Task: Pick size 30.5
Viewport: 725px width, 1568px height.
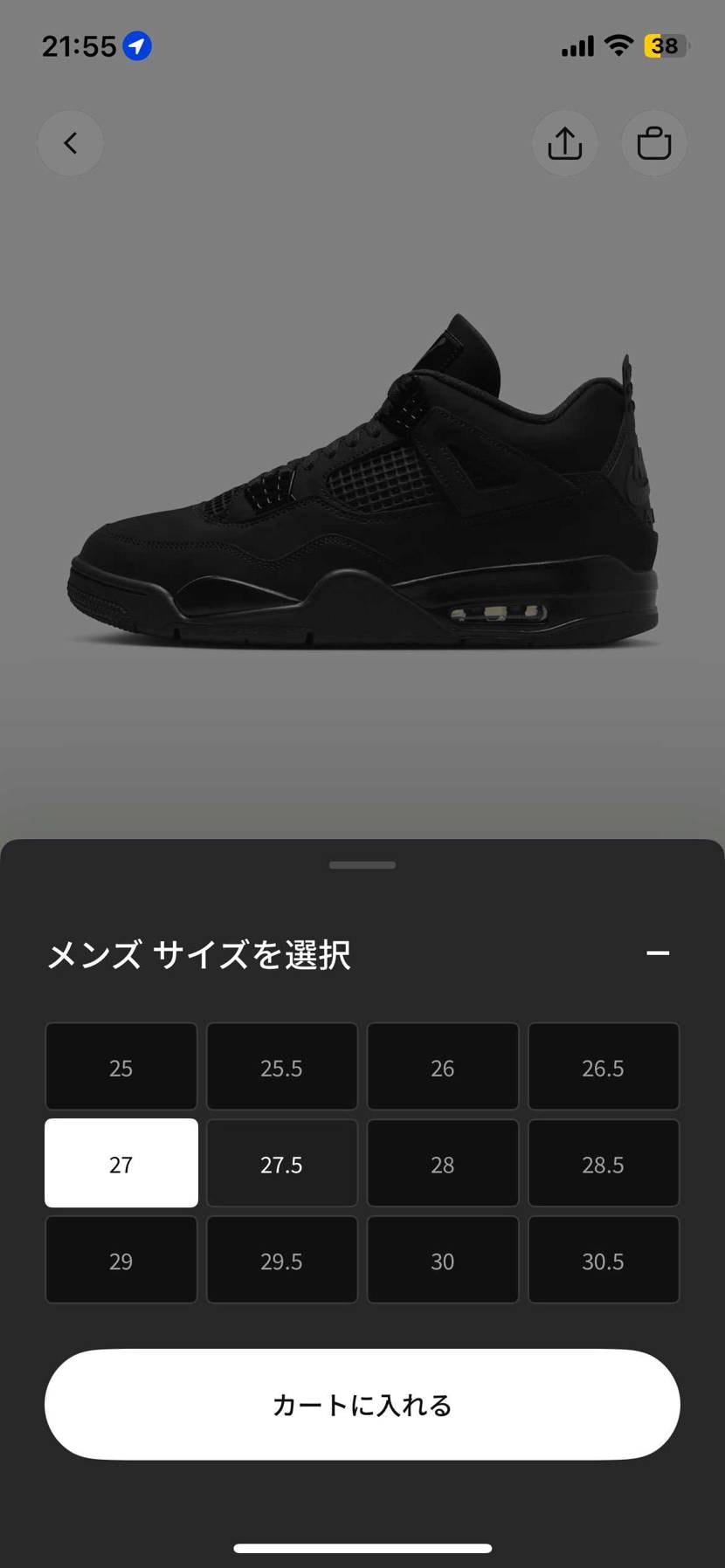Action: pos(604,1261)
